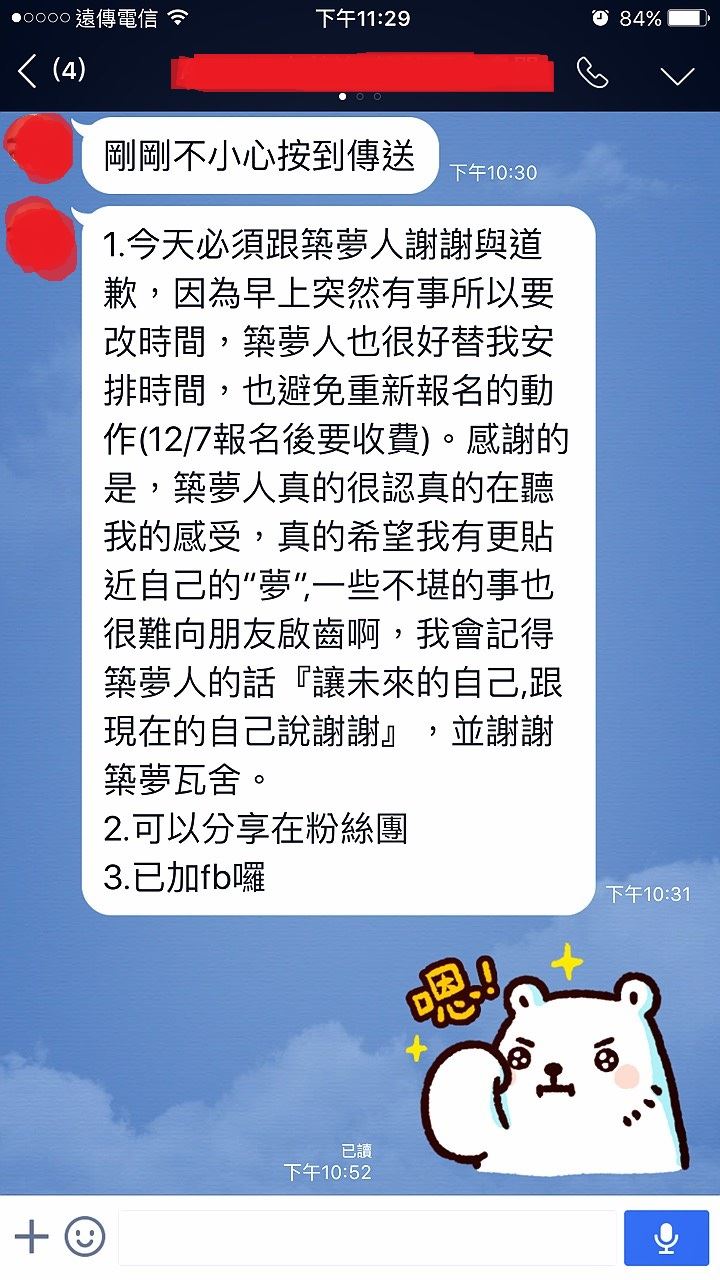Tap the message input field
This screenshot has width=720, height=1280.
point(367,1238)
